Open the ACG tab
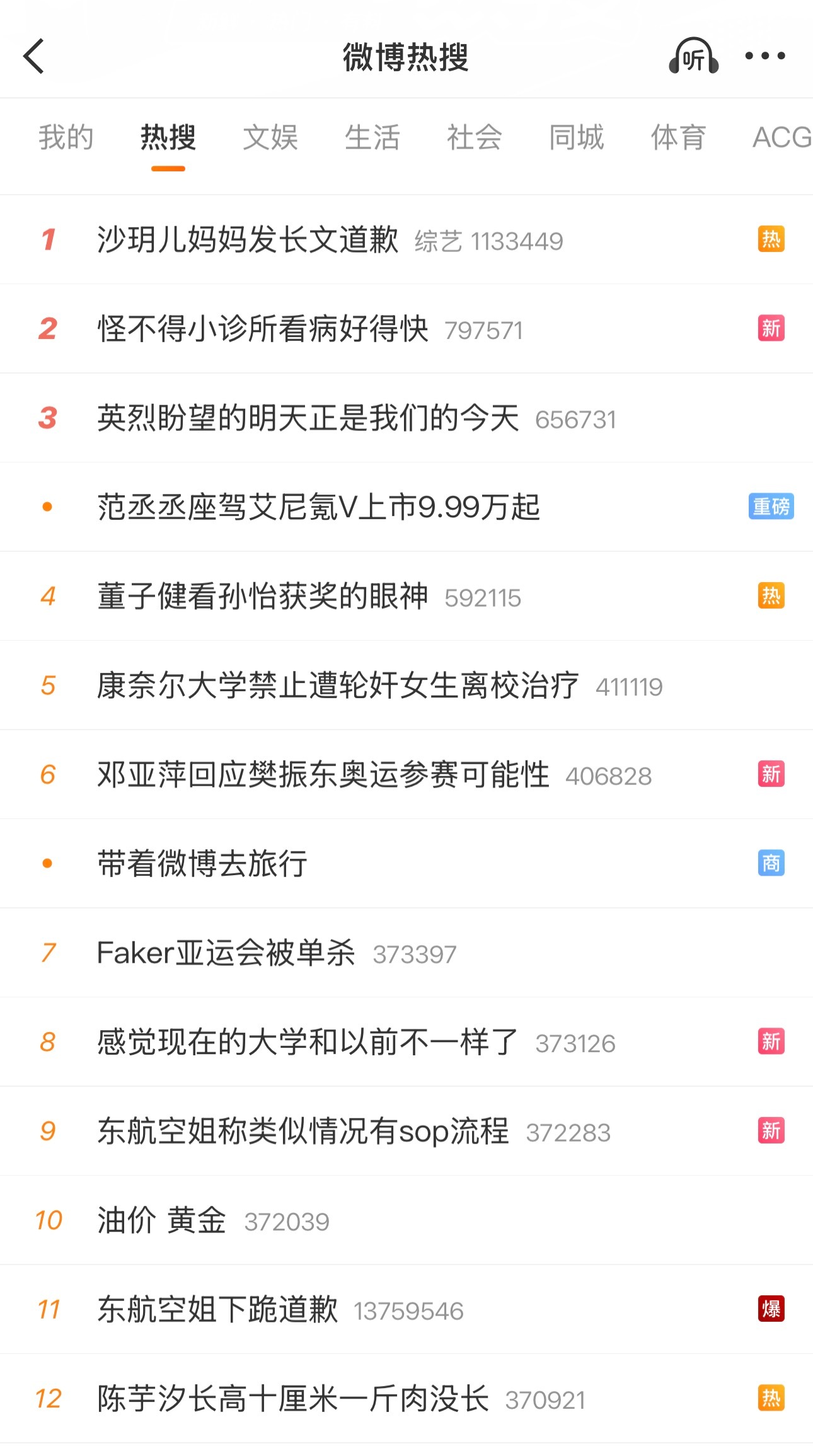The image size is (813, 1456). point(782,137)
